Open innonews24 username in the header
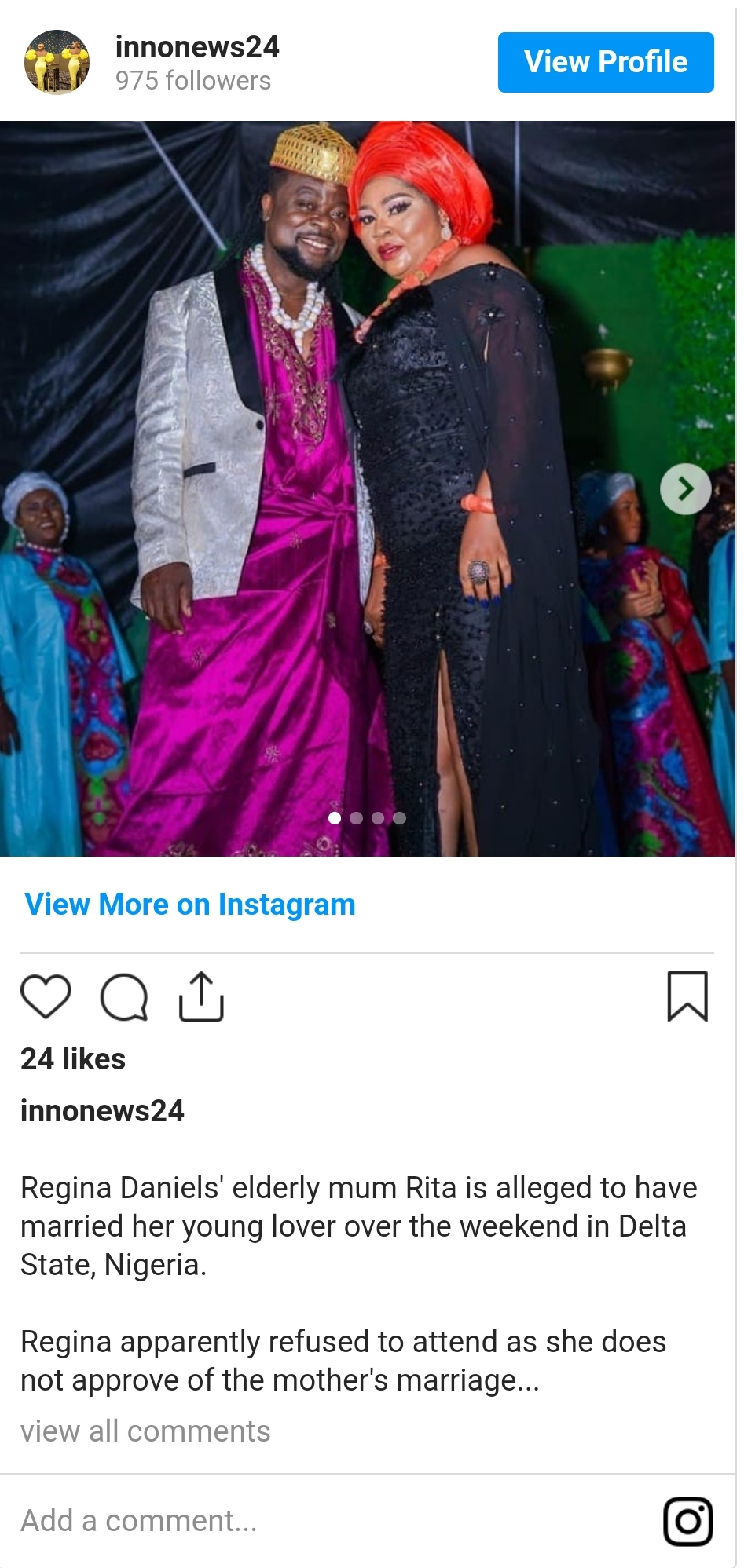 (197, 47)
